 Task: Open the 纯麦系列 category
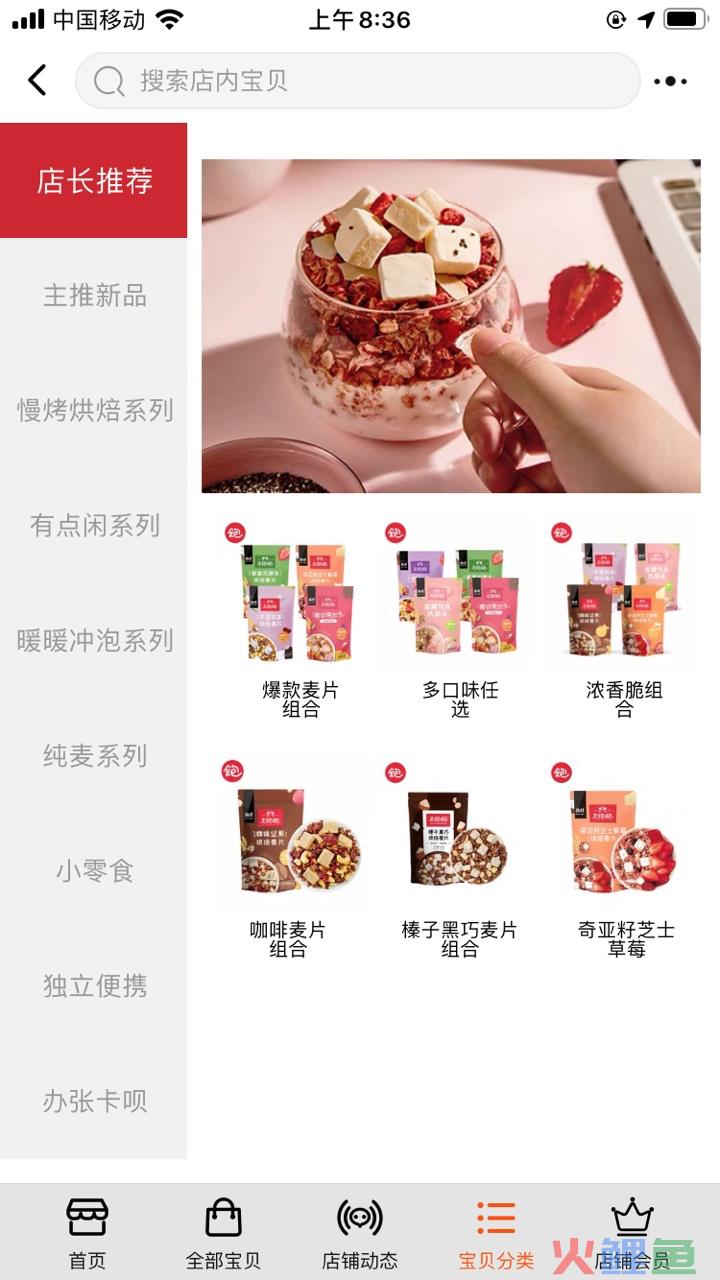[x=94, y=755]
